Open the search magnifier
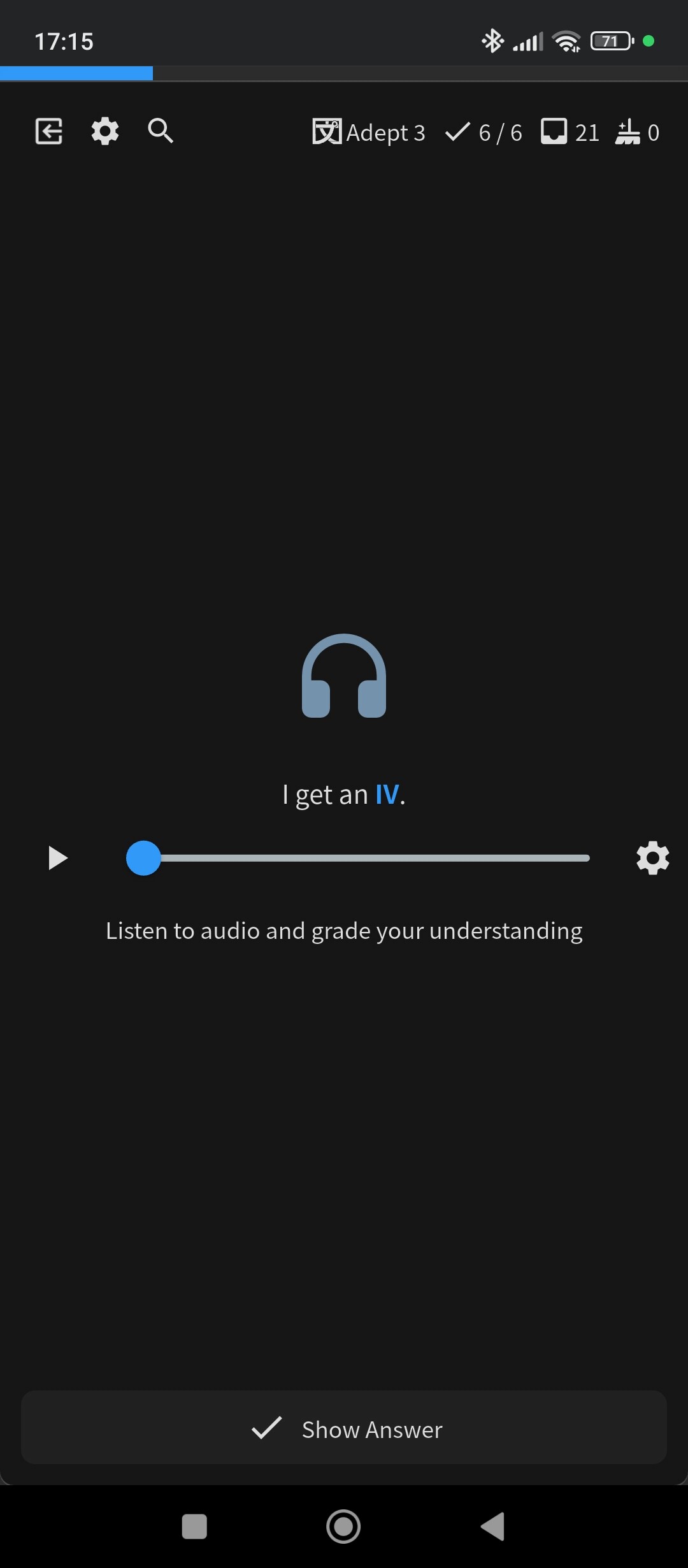Viewport: 688px width, 1568px height. point(161,131)
